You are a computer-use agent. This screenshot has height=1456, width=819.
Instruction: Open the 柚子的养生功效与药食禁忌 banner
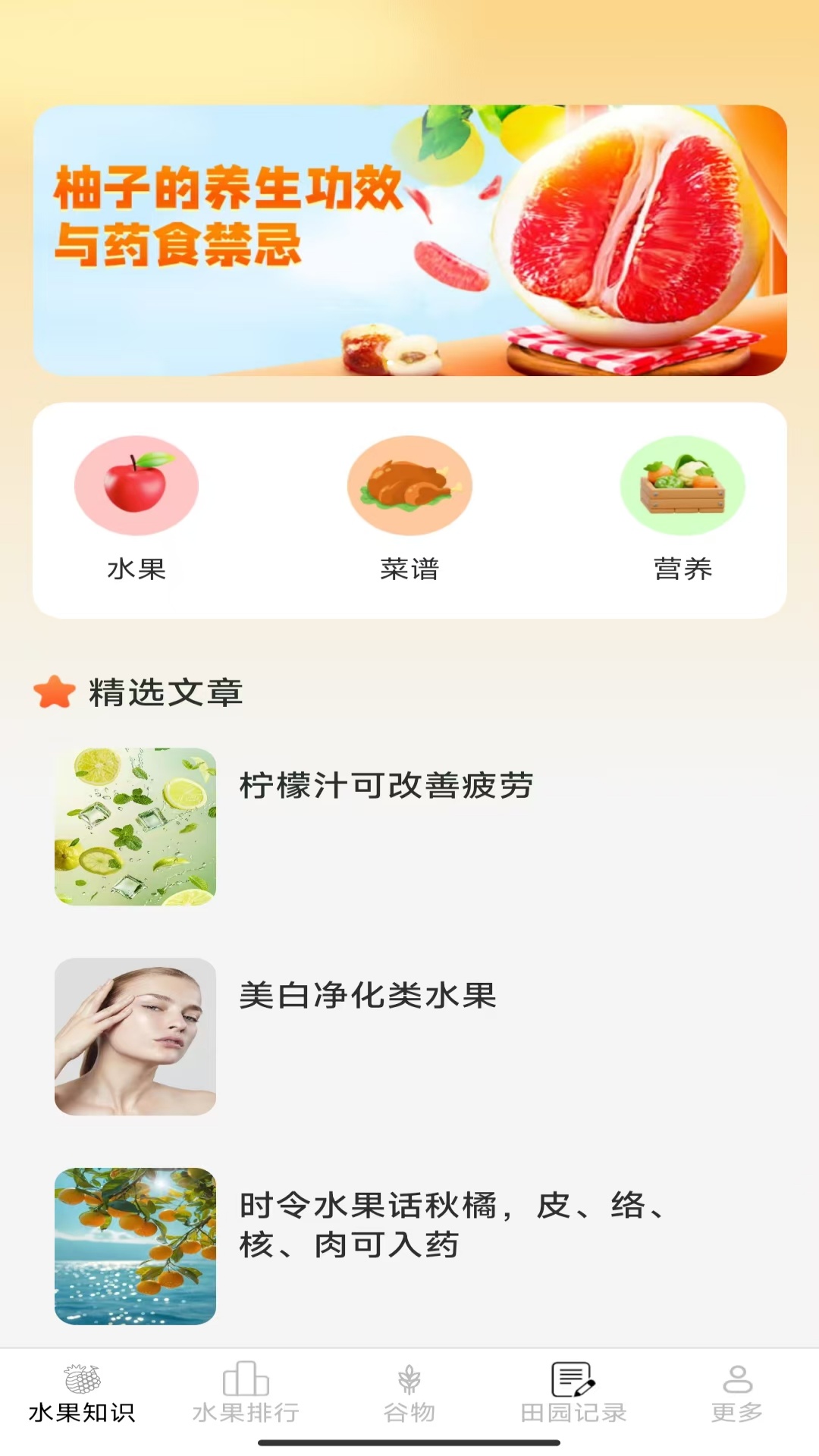pyautogui.click(x=409, y=240)
